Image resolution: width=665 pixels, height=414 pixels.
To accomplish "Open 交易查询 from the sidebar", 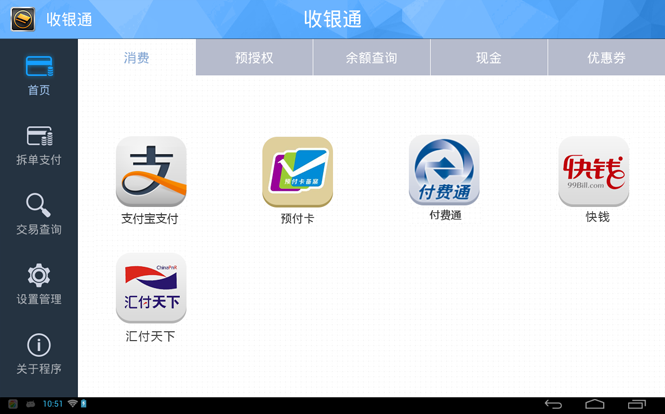I will [x=39, y=215].
